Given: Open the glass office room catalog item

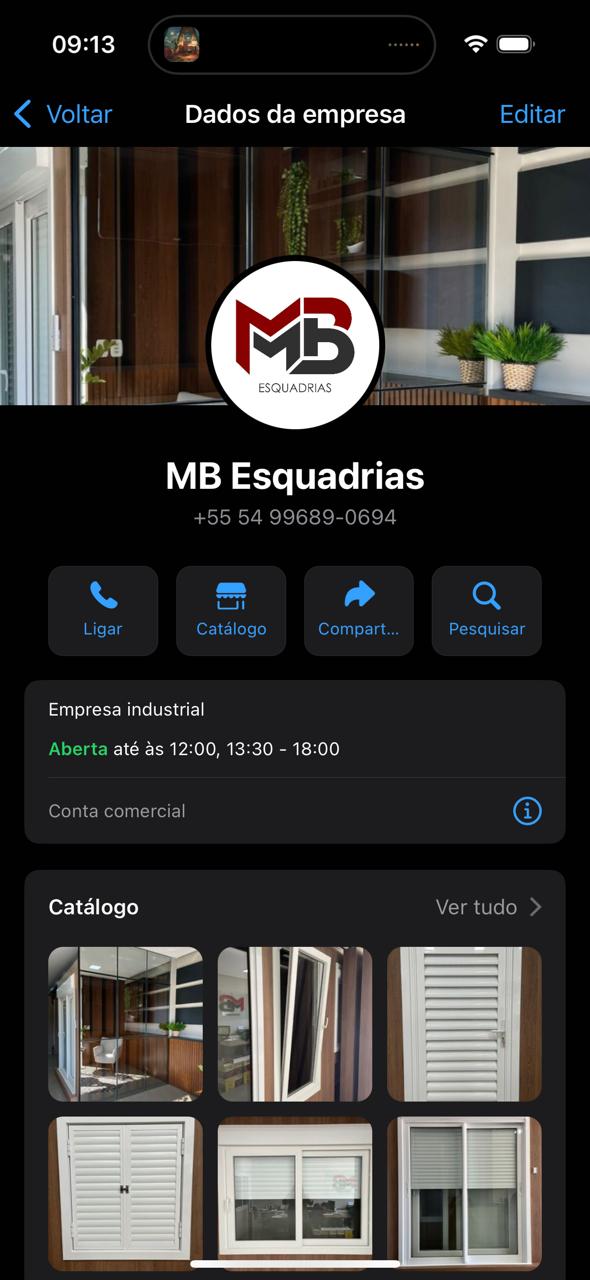Looking at the screenshot, I should click(125, 1024).
